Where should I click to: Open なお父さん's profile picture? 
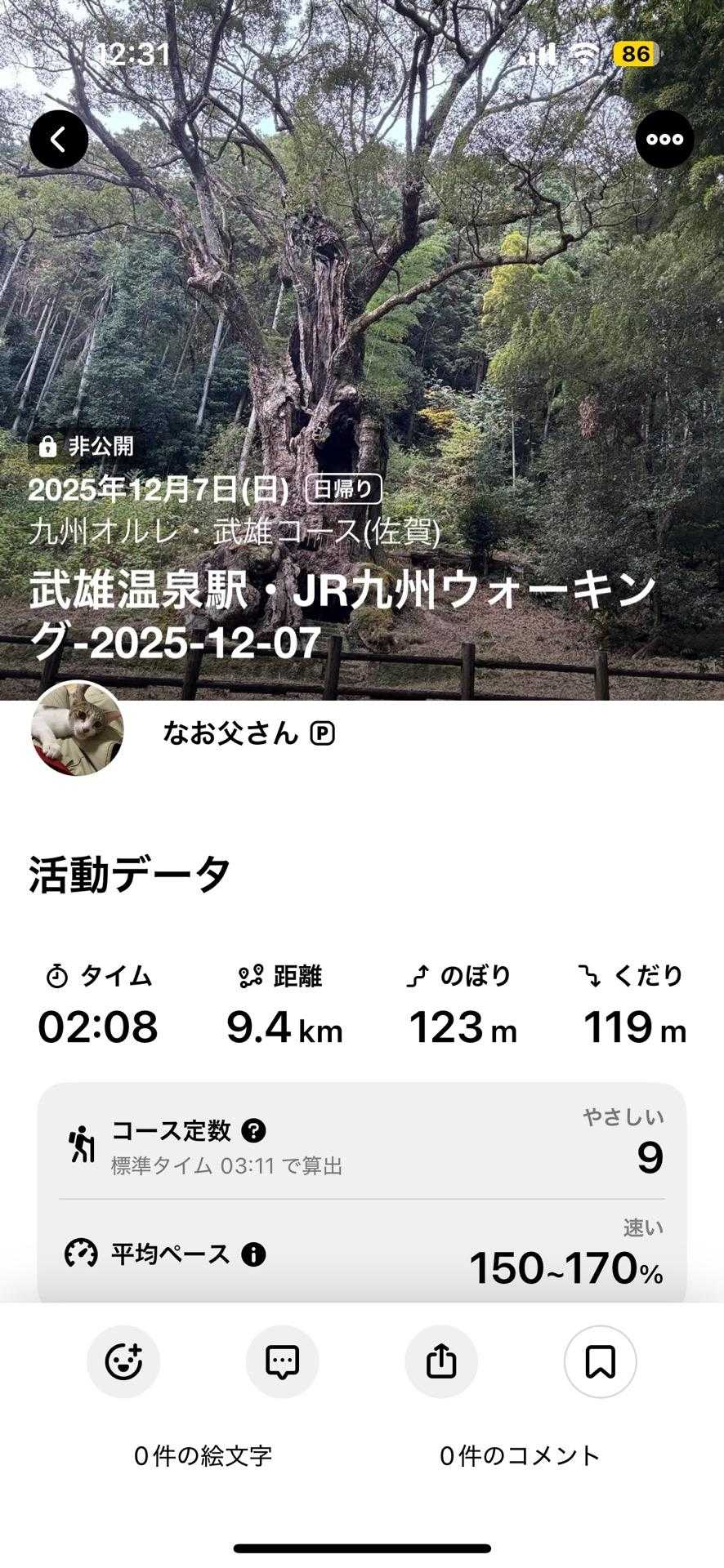pyautogui.click(x=78, y=728)
